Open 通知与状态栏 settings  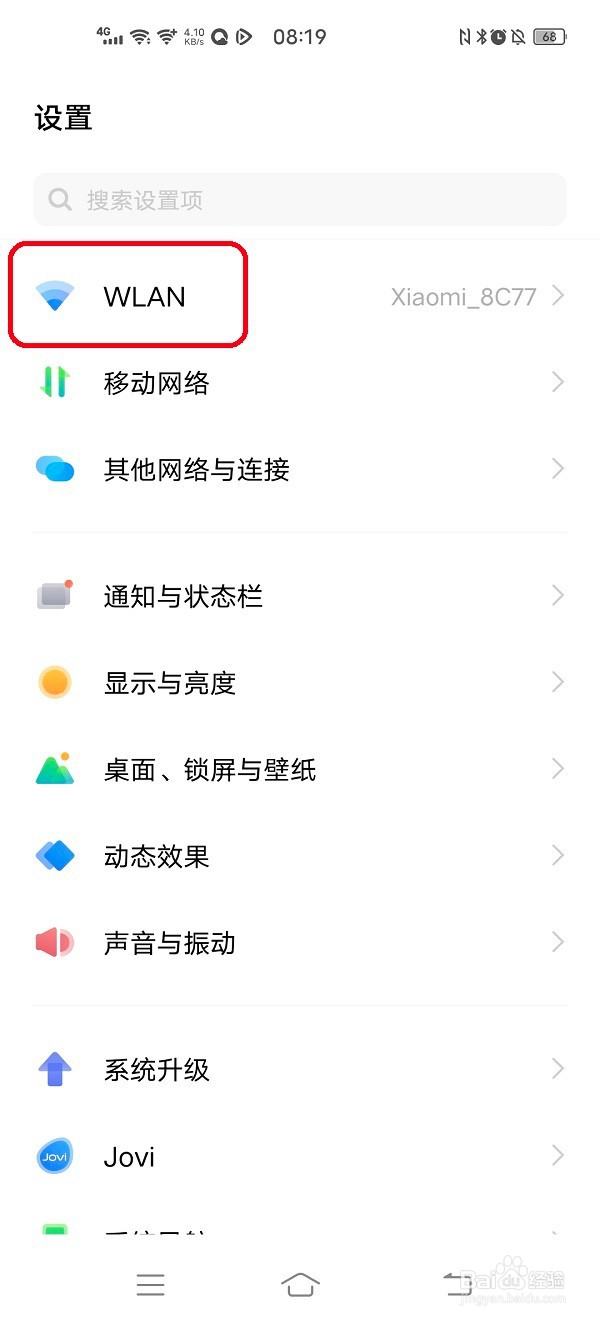tap(300, 597)
